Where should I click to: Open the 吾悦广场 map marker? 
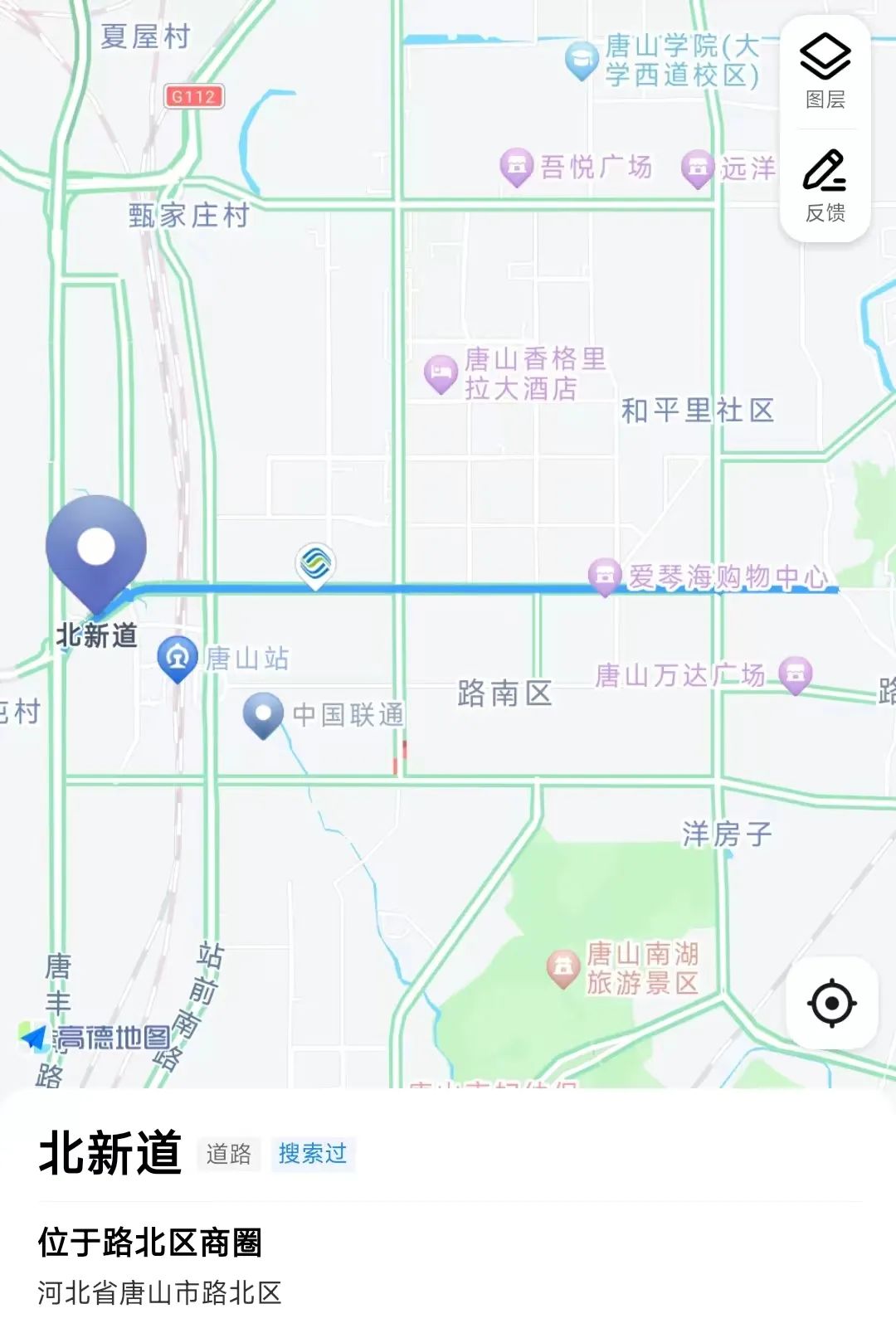[x=516, y=167]
